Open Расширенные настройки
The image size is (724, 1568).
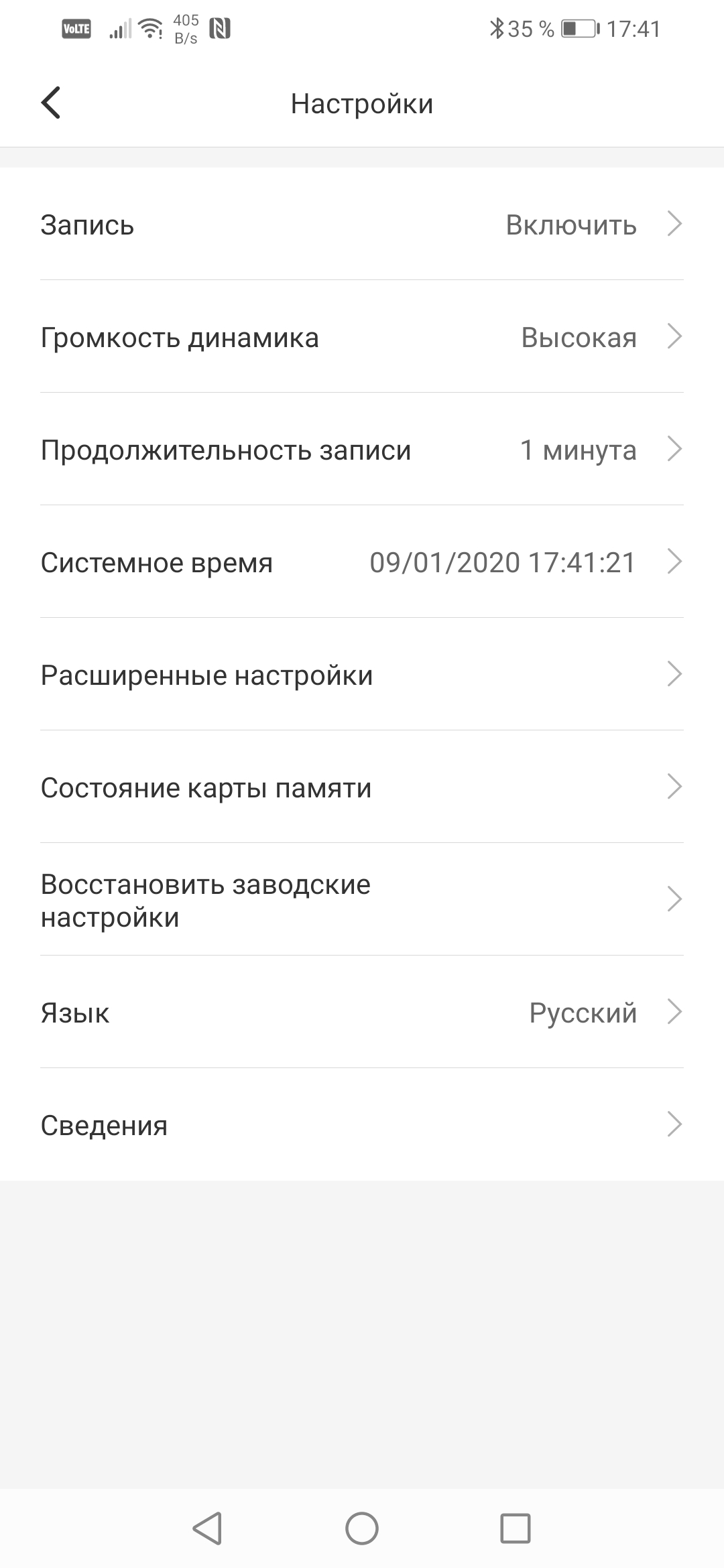coord(362,675)
